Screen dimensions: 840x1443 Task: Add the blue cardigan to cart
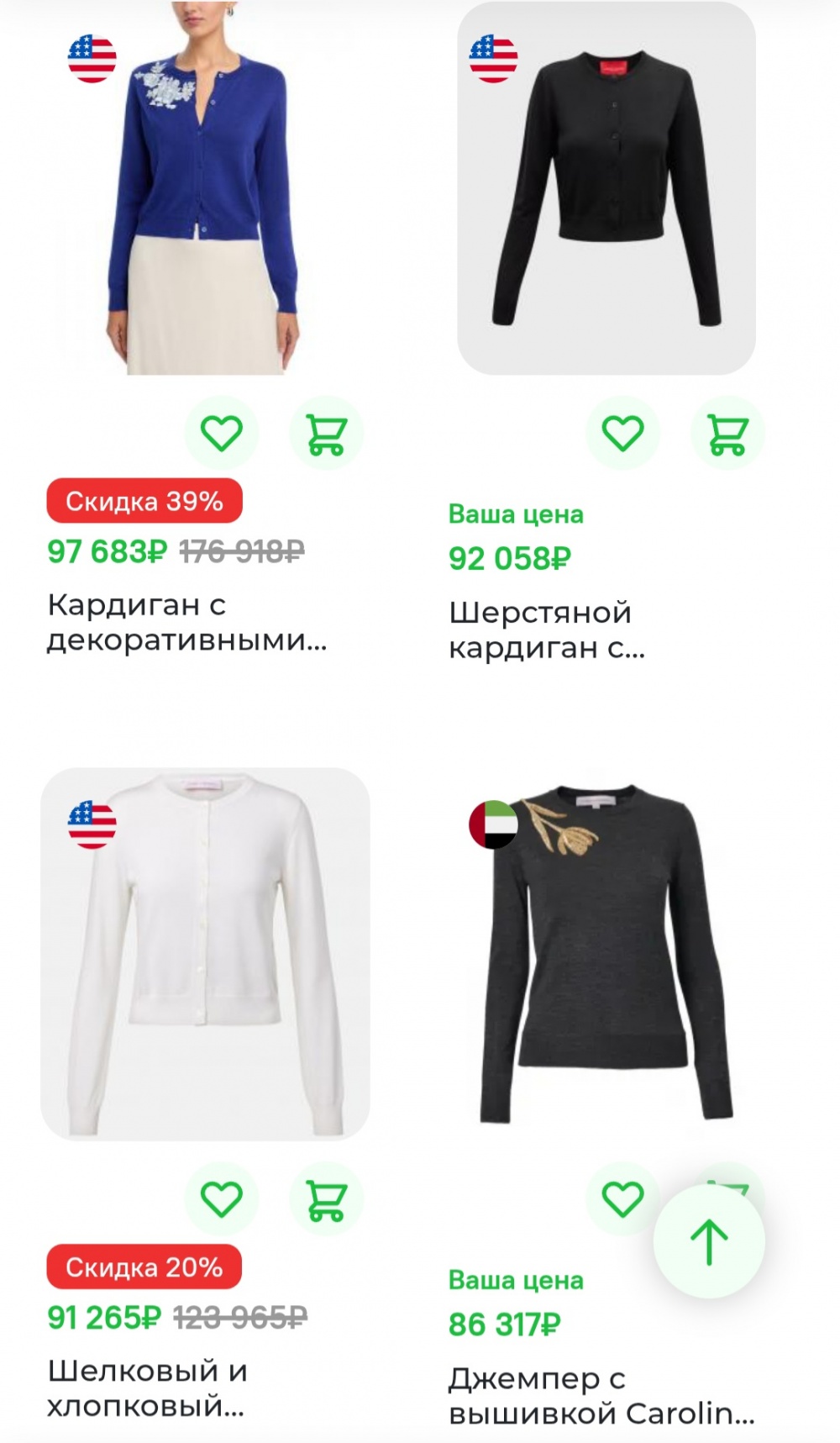tap(328, 434)
